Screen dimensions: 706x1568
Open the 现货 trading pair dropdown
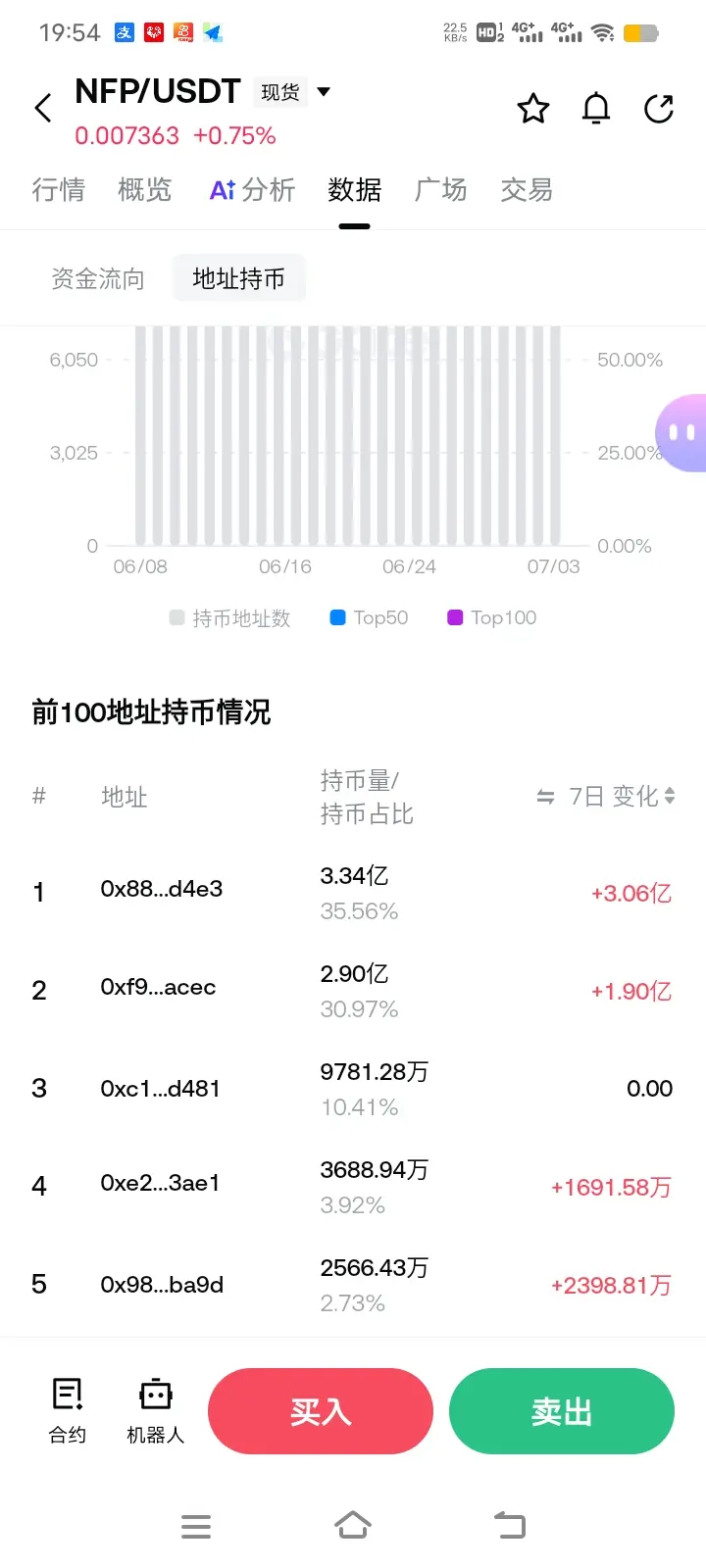(x=292, y=92)
